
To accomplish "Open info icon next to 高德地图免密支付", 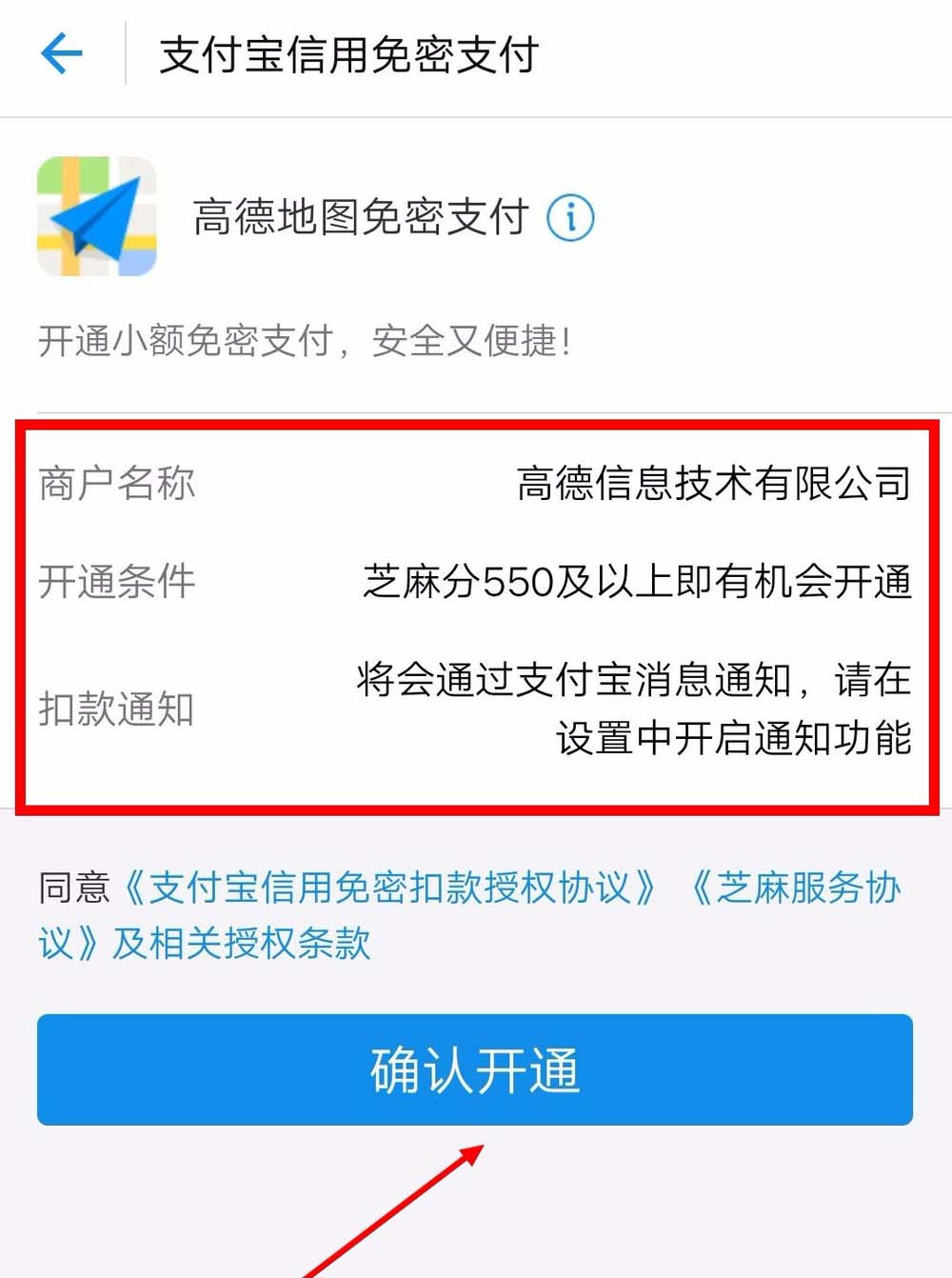I will pos(570,218).
